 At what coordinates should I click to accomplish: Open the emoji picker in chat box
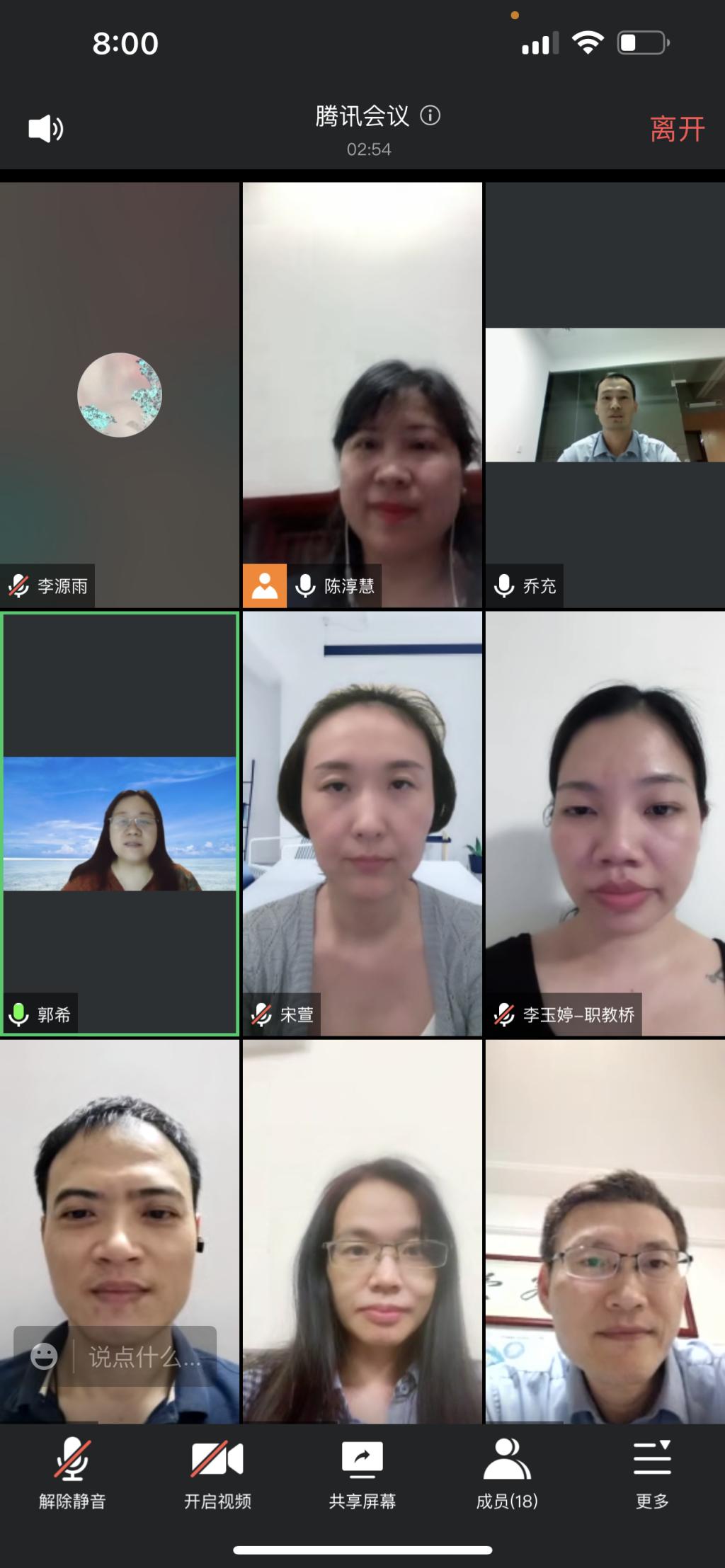(44, 1356)
